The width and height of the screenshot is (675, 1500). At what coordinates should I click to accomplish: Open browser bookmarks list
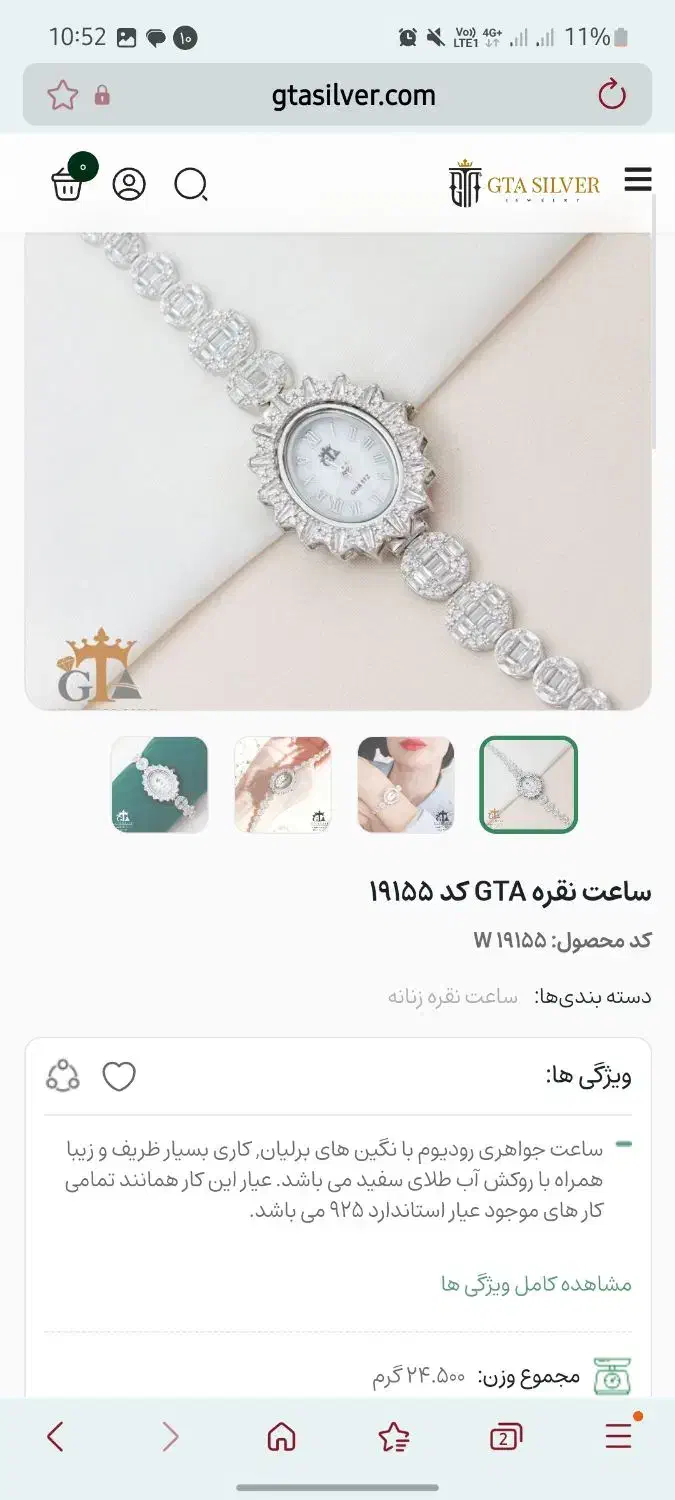[x=394, y=1437]
